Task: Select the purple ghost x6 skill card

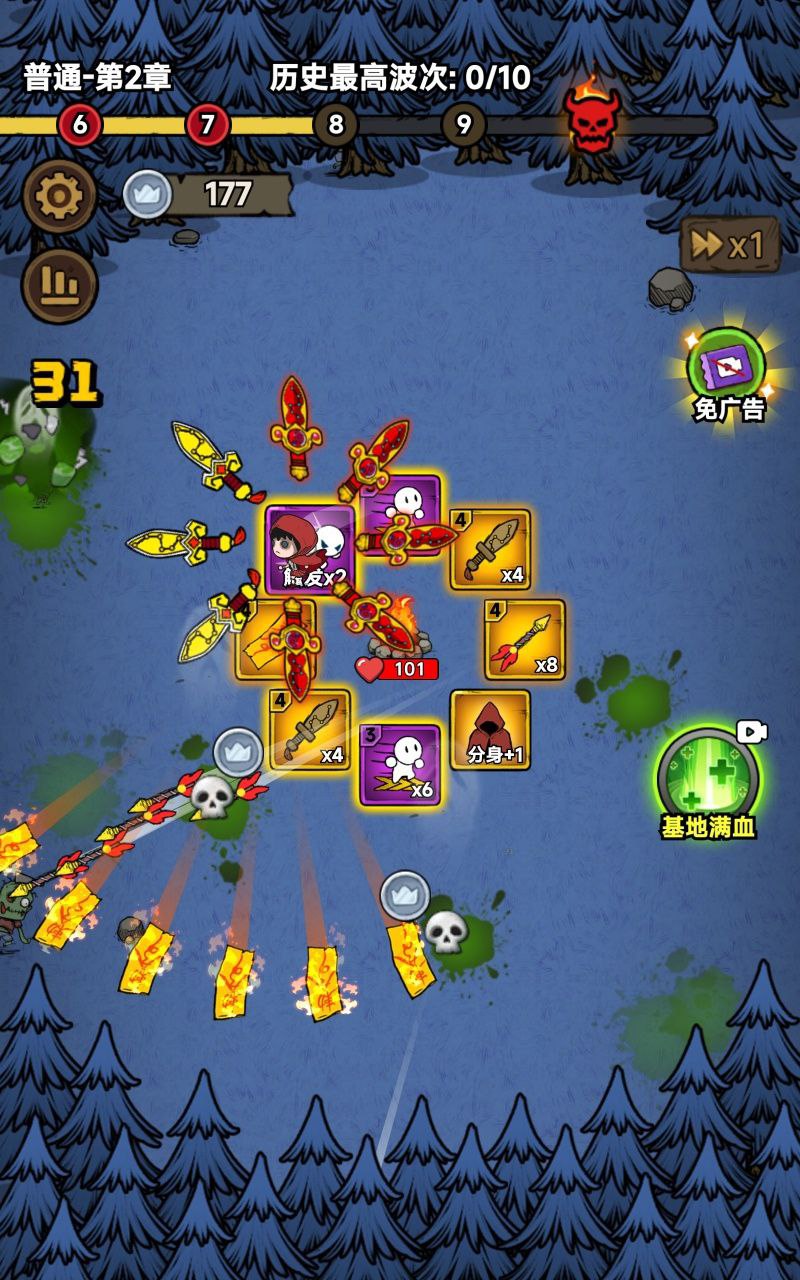Action: point(400,765)
